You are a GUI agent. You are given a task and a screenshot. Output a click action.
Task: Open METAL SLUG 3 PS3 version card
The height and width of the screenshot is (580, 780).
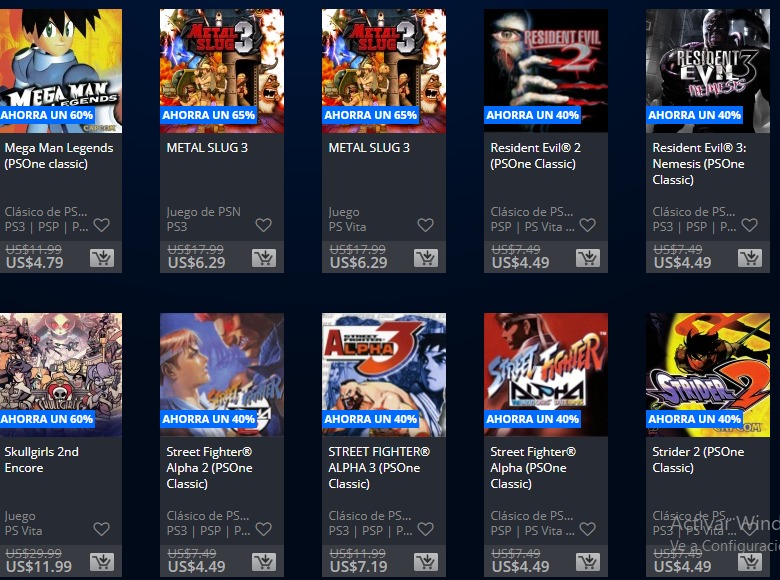pos(221,70)
